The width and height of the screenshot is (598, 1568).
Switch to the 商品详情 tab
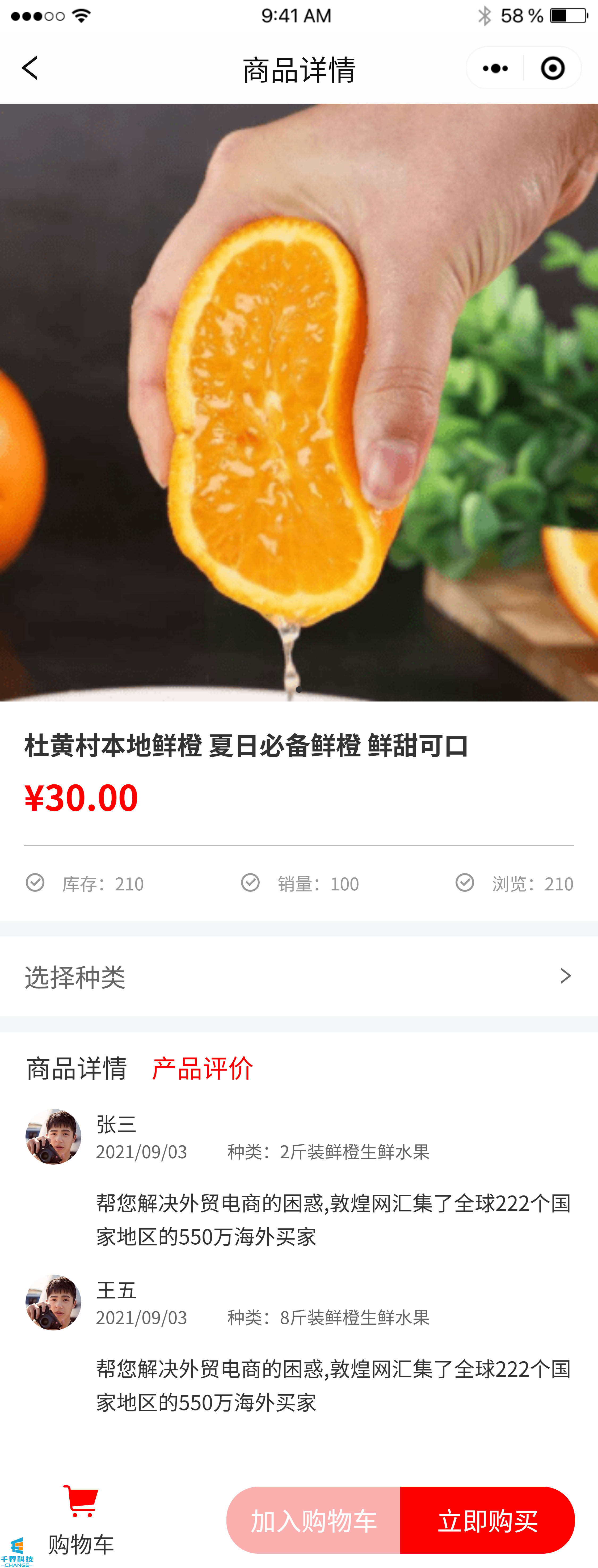click(77, 1068)
